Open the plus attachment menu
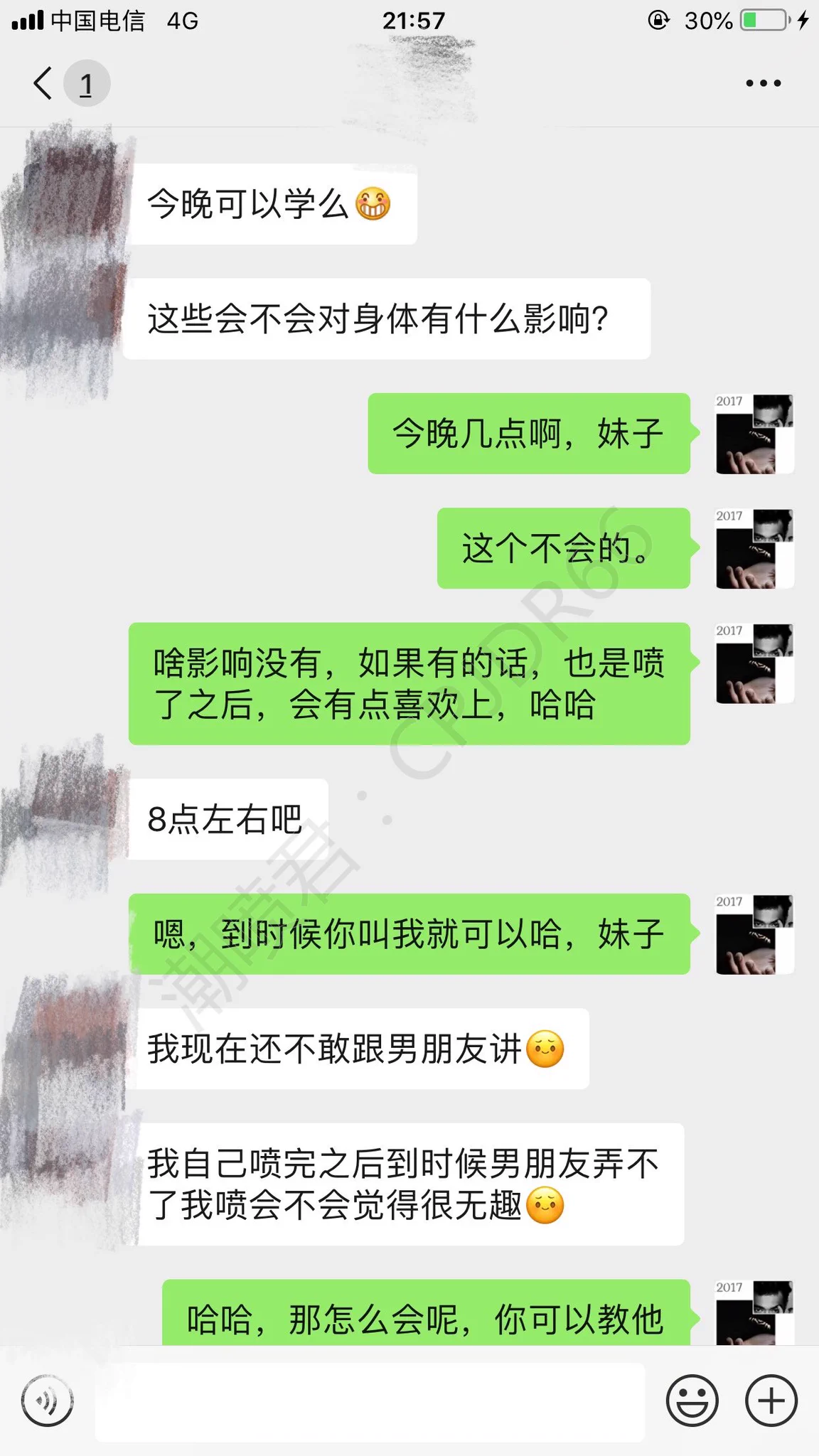The width and height of the screenshot is (819, 1456). point(771,1401)
